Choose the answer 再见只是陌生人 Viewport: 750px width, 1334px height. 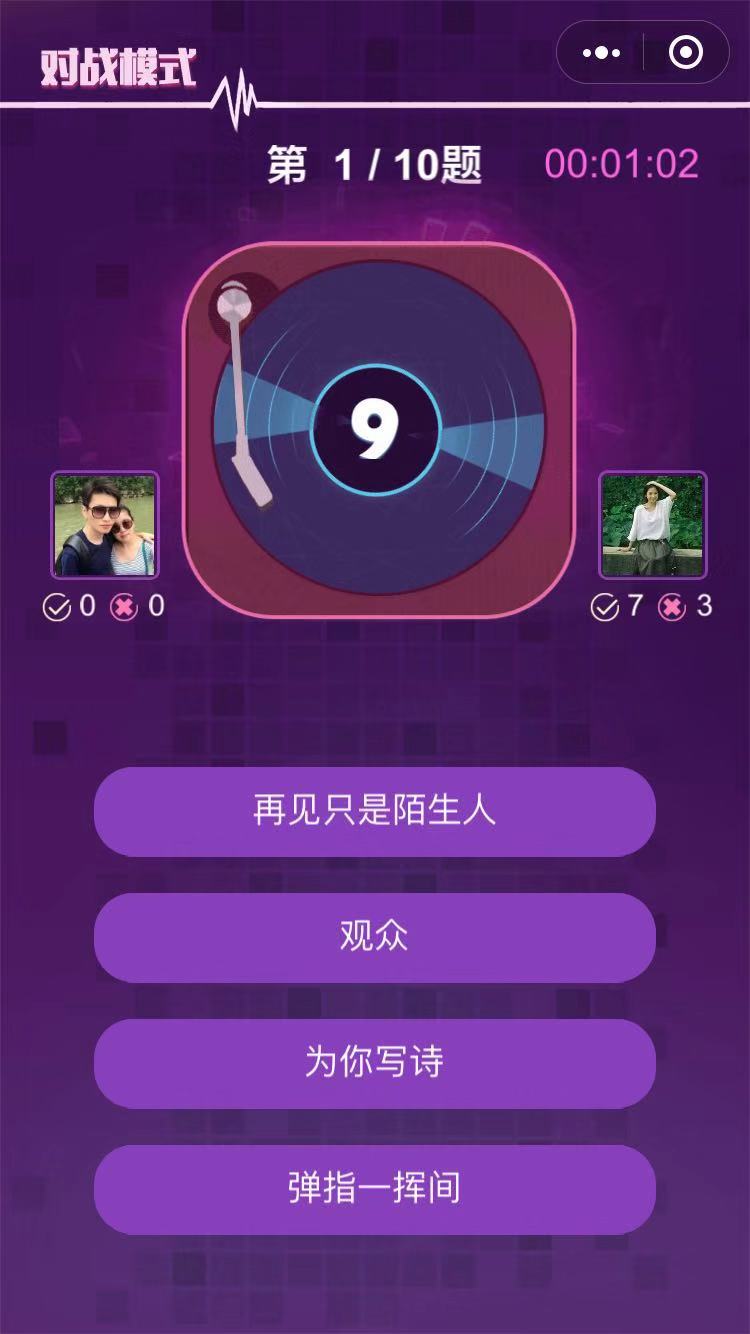coord(374,811)
